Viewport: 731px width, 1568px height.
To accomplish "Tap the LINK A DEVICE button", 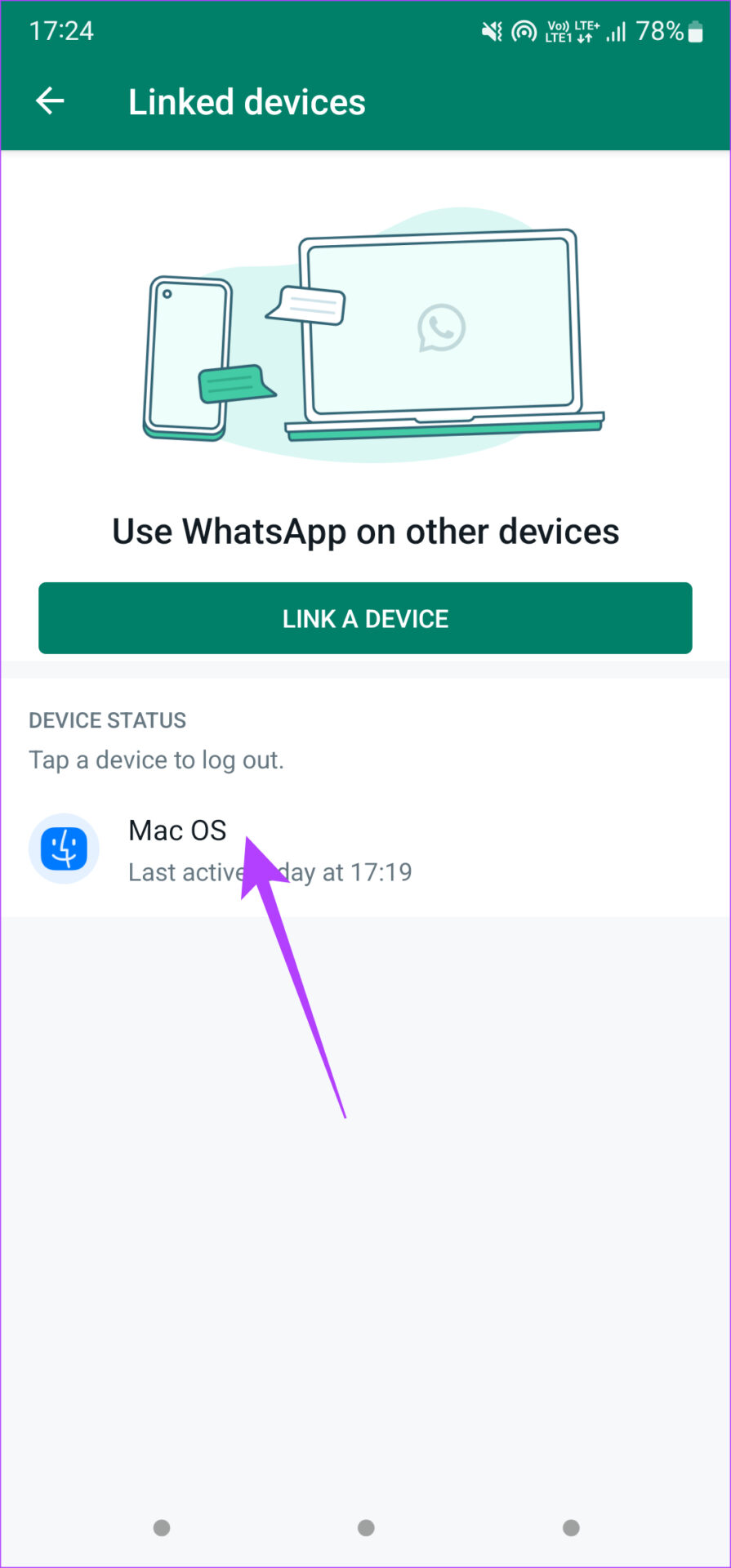I will [365, 618].
